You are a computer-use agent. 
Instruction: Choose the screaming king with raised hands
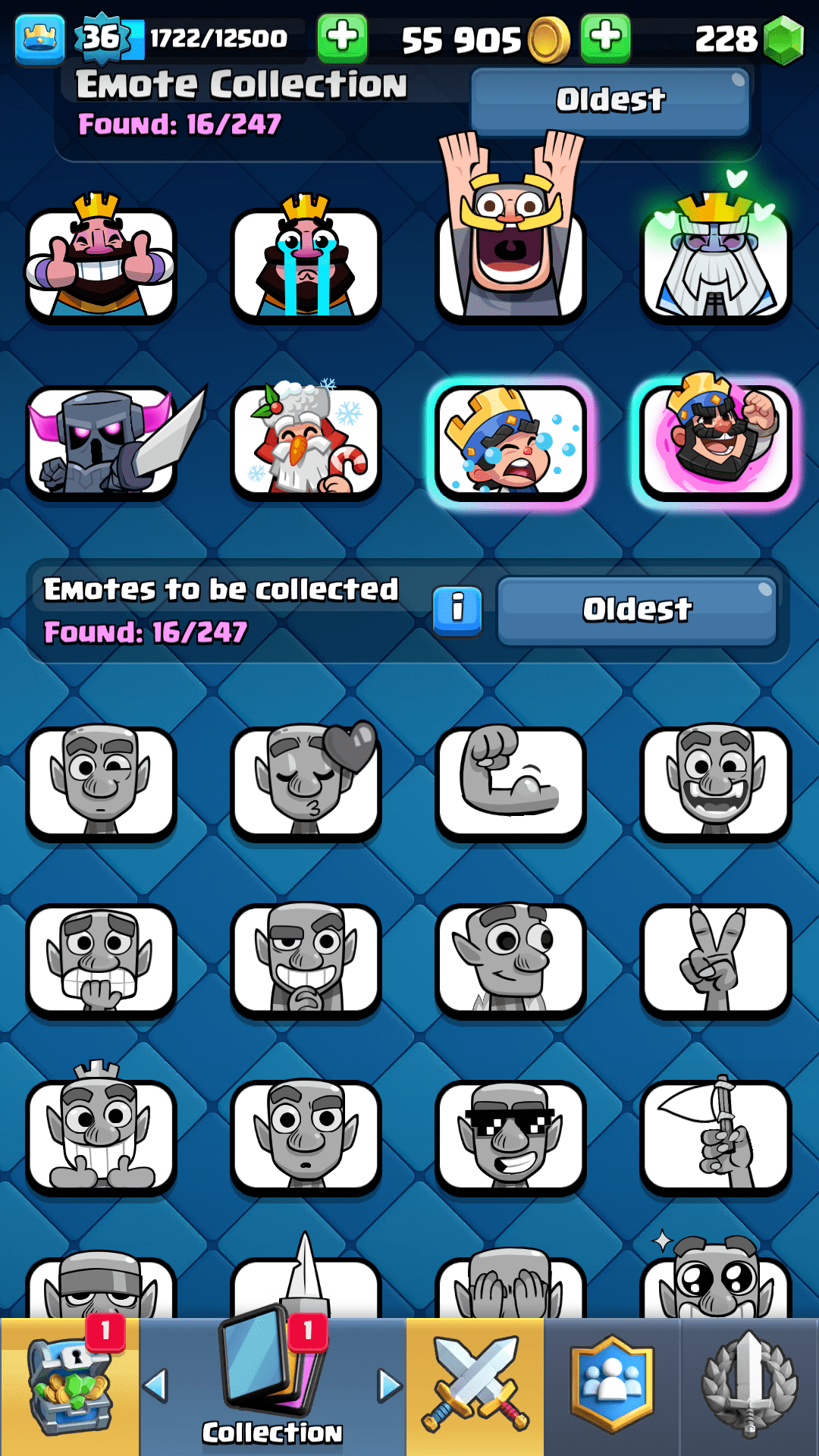(510, 243)
